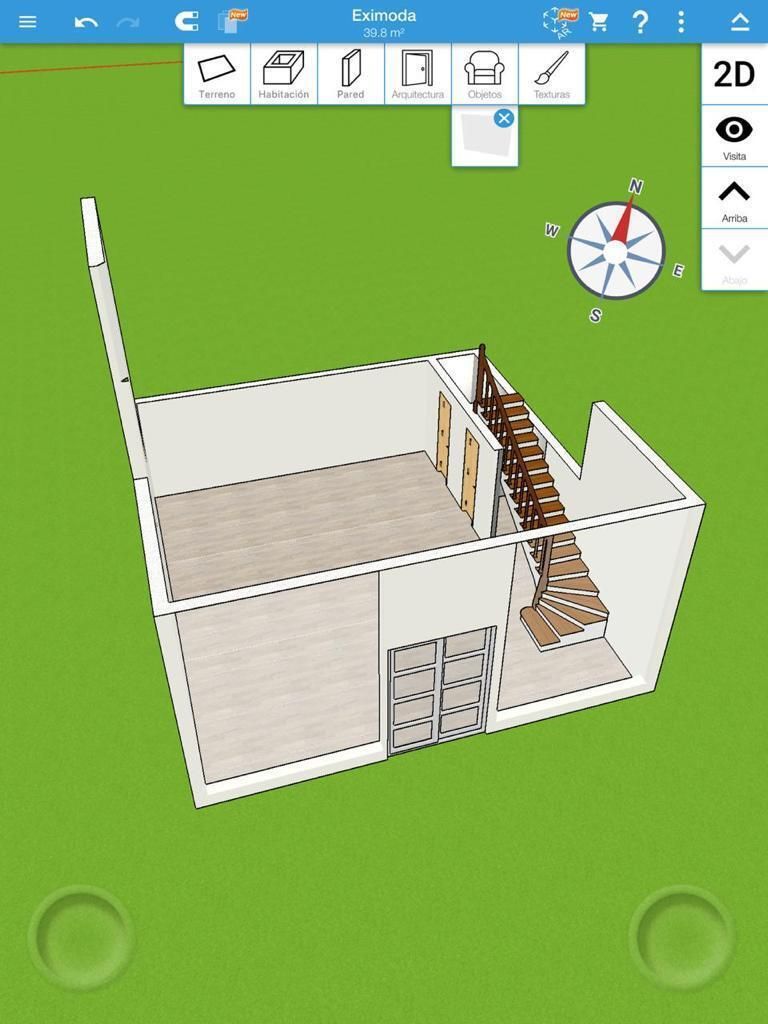Choose the Pared wall tool

point(351,74)
